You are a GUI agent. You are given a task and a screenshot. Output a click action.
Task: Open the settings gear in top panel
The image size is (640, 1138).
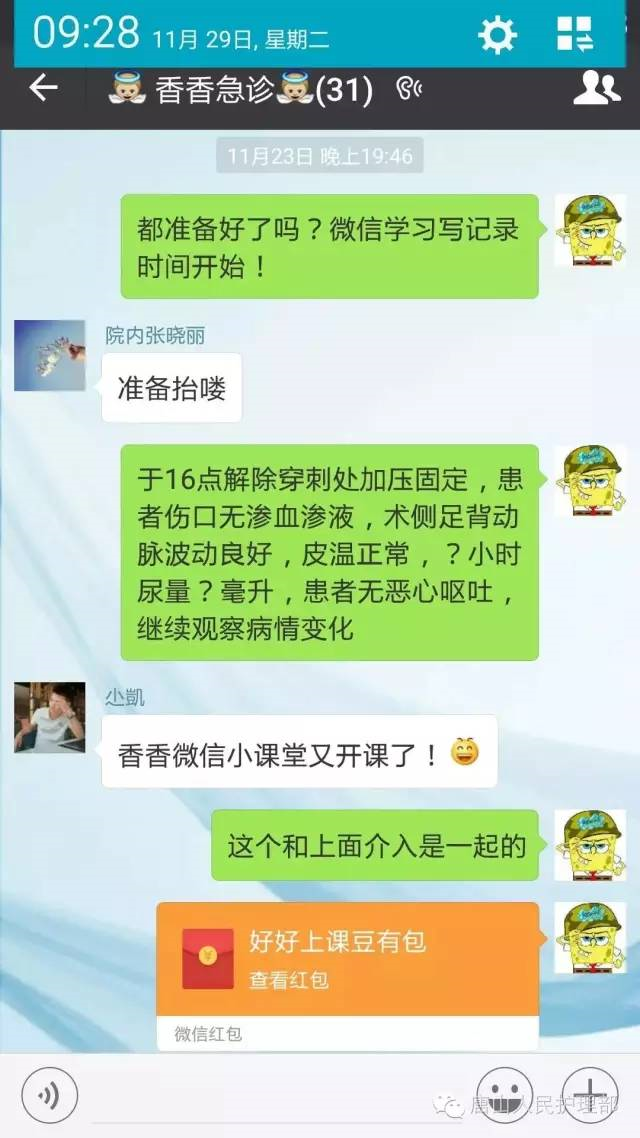click(x=497, y=35)
